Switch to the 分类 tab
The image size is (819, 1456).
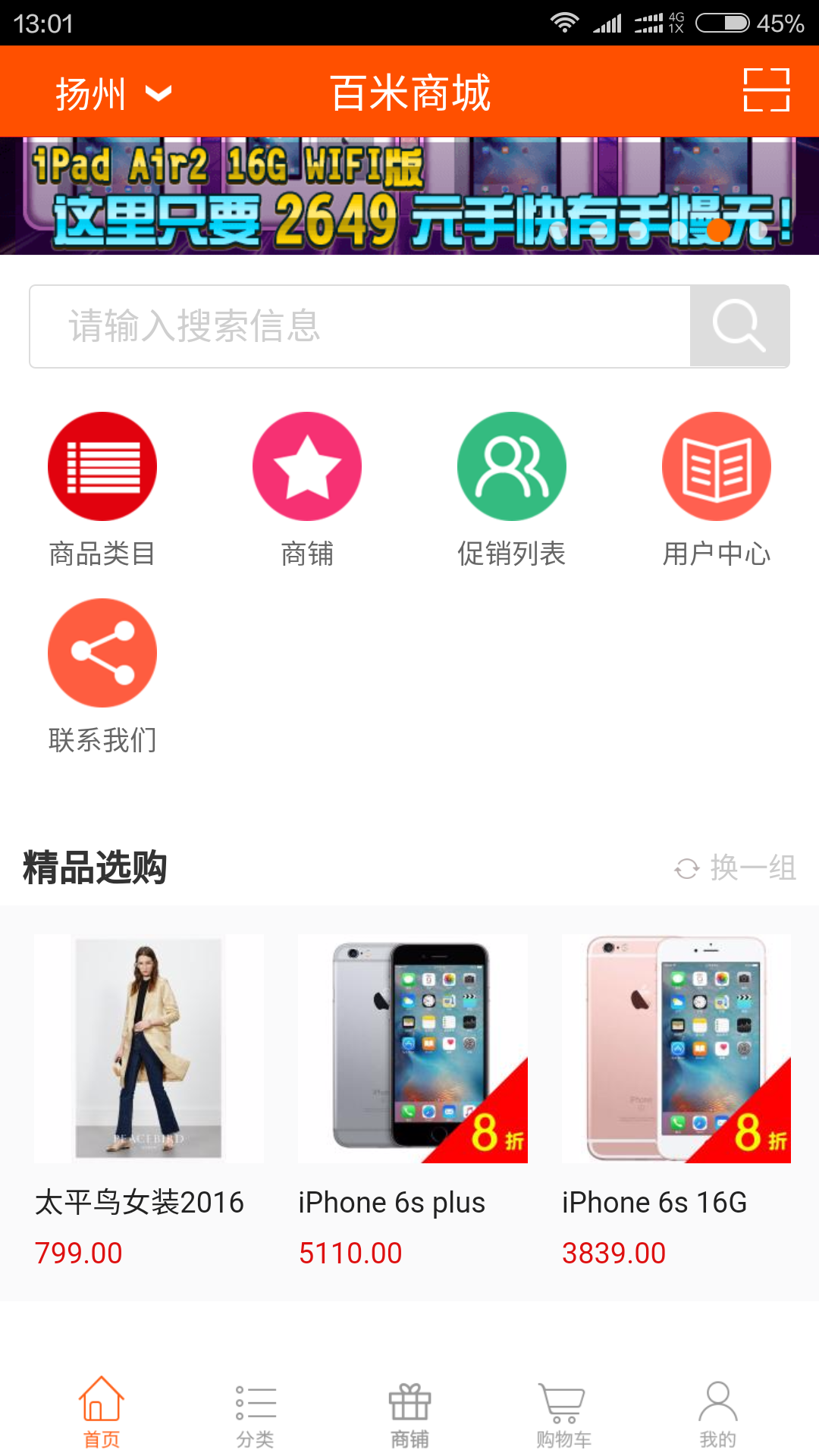[256, 1410]
